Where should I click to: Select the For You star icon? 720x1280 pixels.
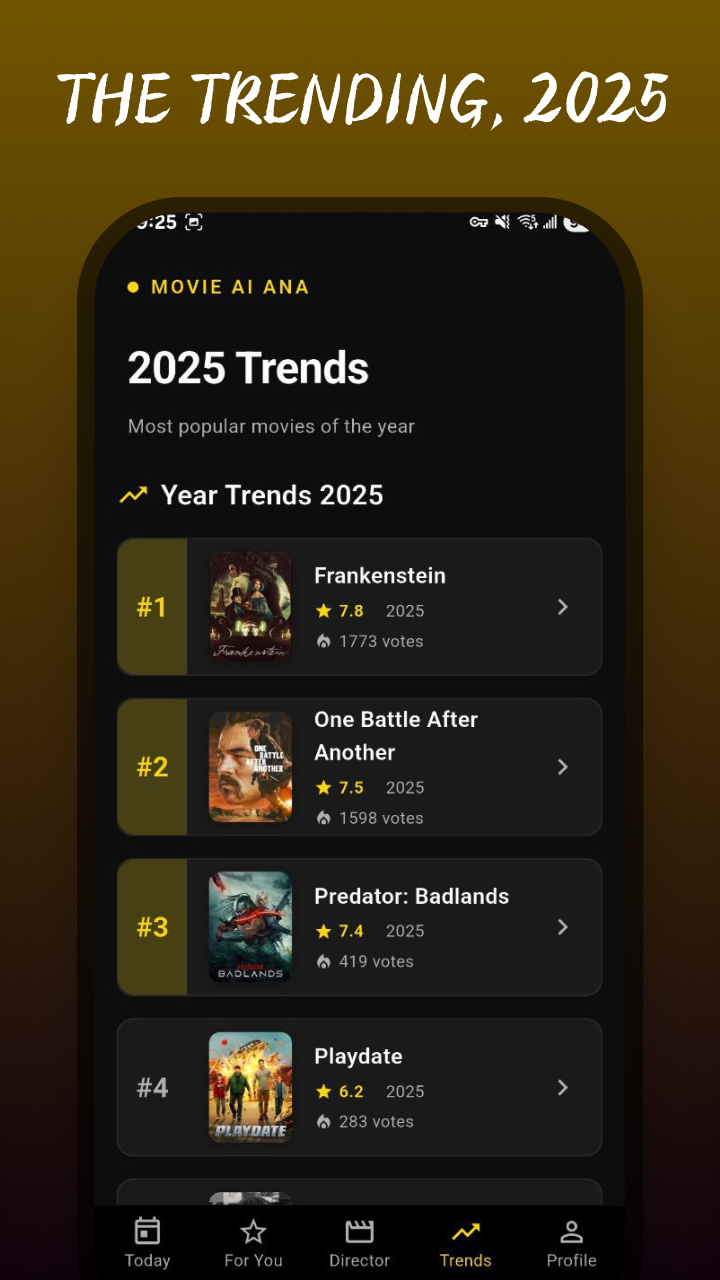click(253, 1230)
